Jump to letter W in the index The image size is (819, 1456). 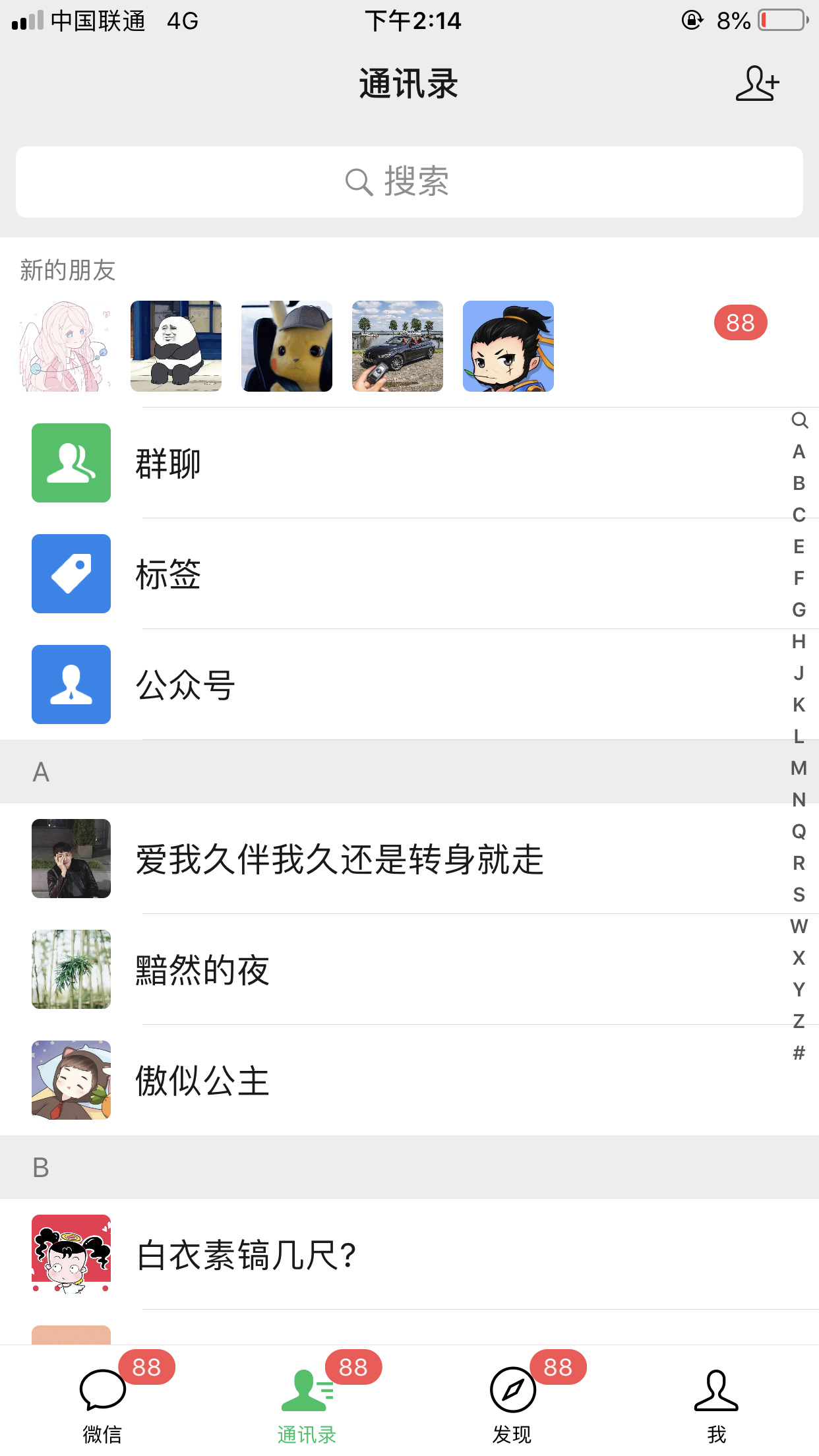[x=799, y=926]
